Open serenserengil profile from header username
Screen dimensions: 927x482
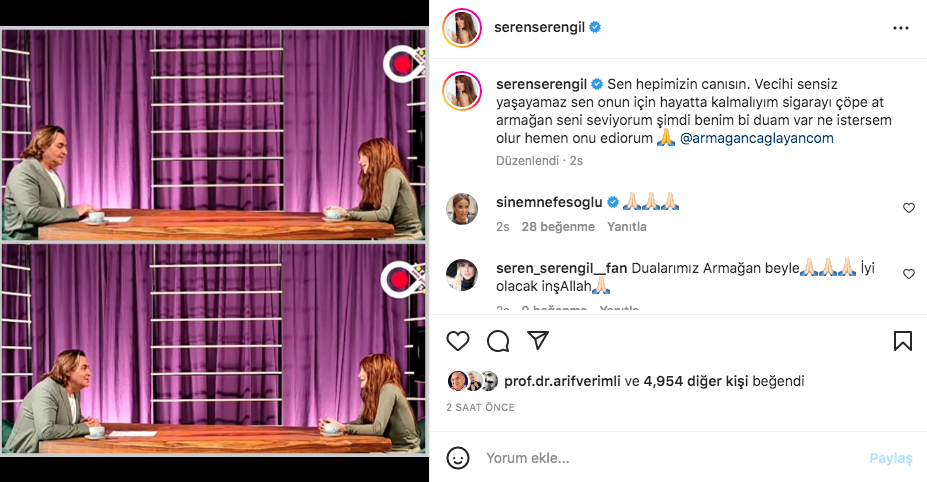pos(539,28)
